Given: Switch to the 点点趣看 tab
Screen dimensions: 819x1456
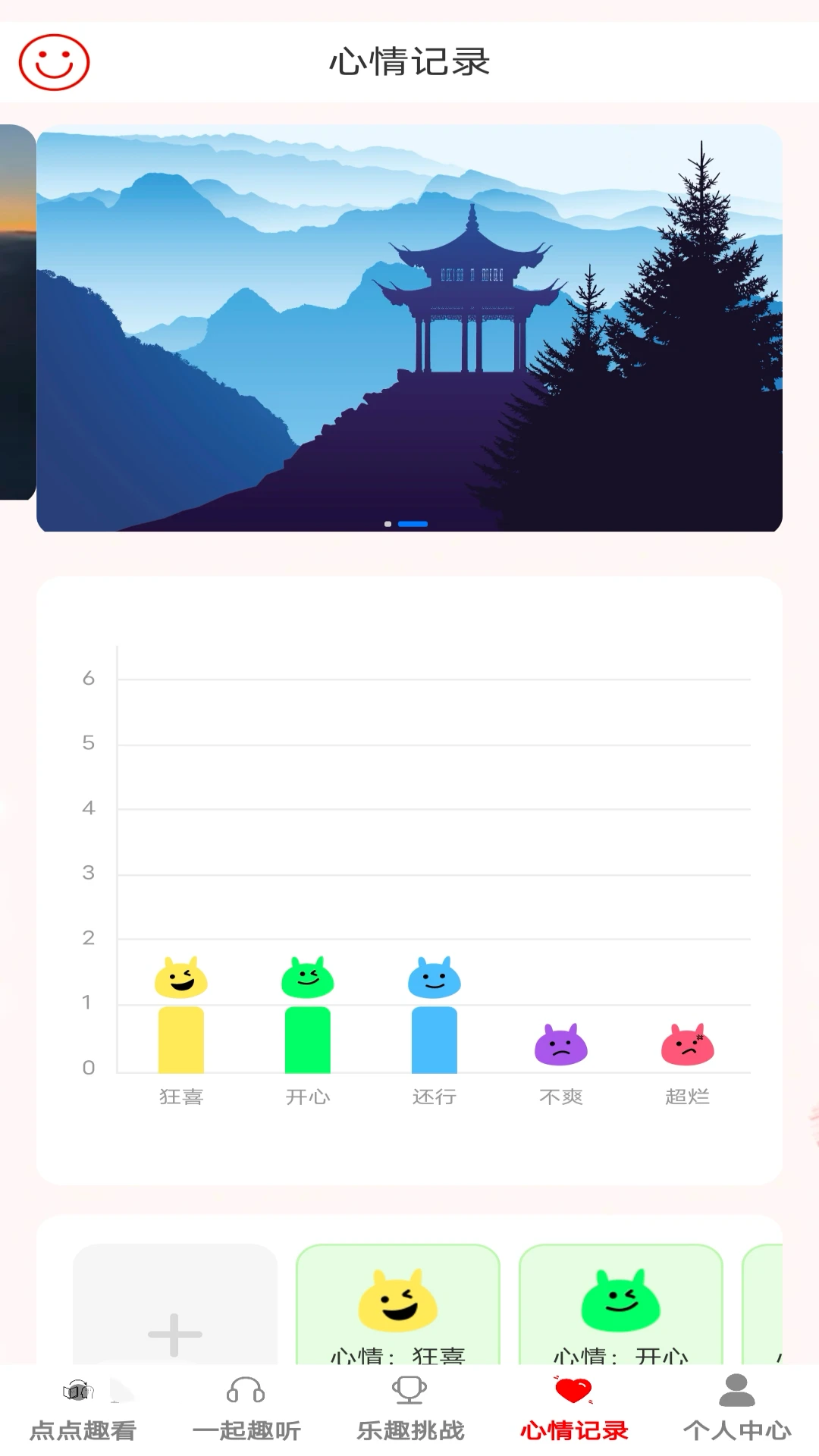Looking at the screenshot, I should (x=82, y=1410).
